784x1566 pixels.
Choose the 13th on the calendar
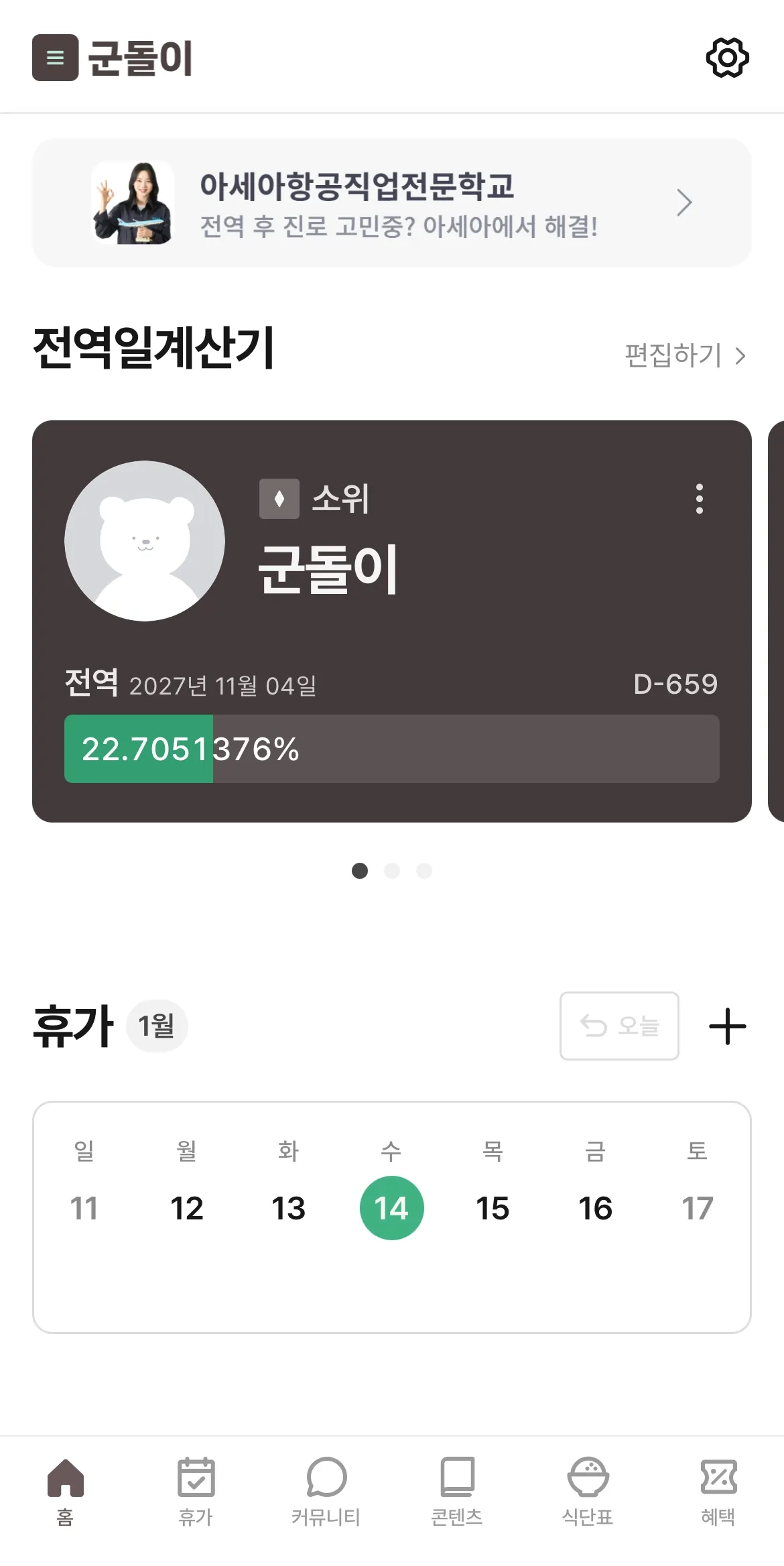pyautogui.click(x=289, y=1208)
